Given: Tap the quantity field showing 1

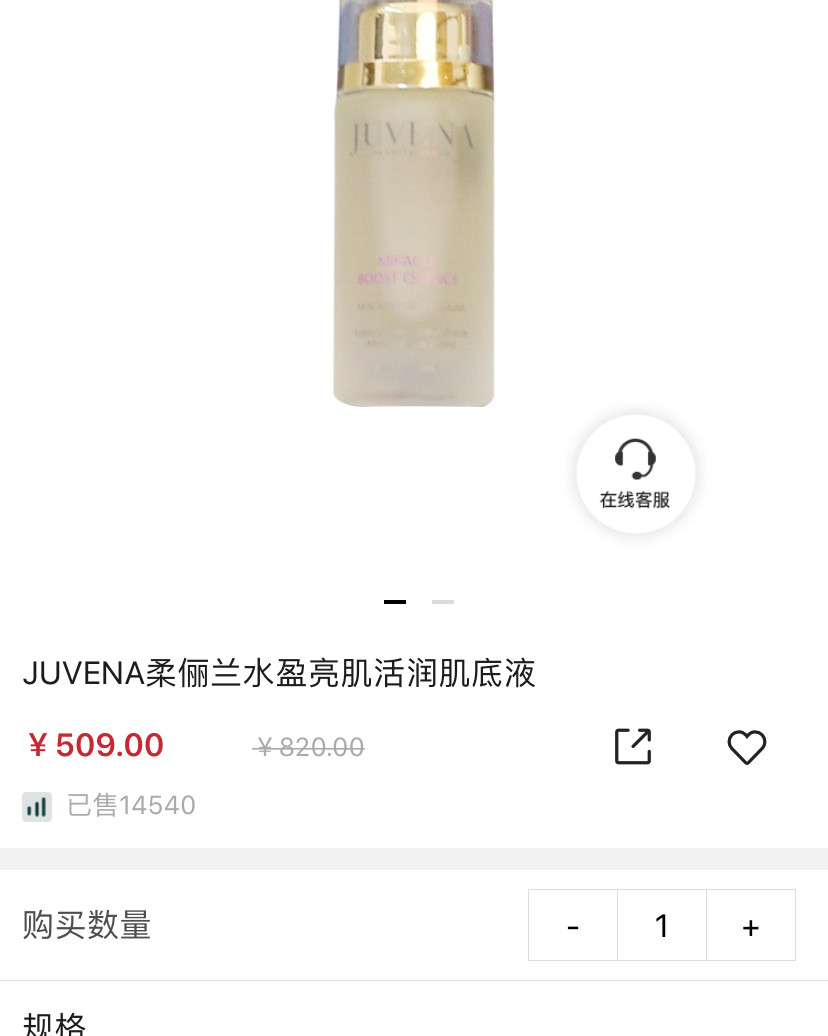Looking at the screenshot, I should pos(662,925).
